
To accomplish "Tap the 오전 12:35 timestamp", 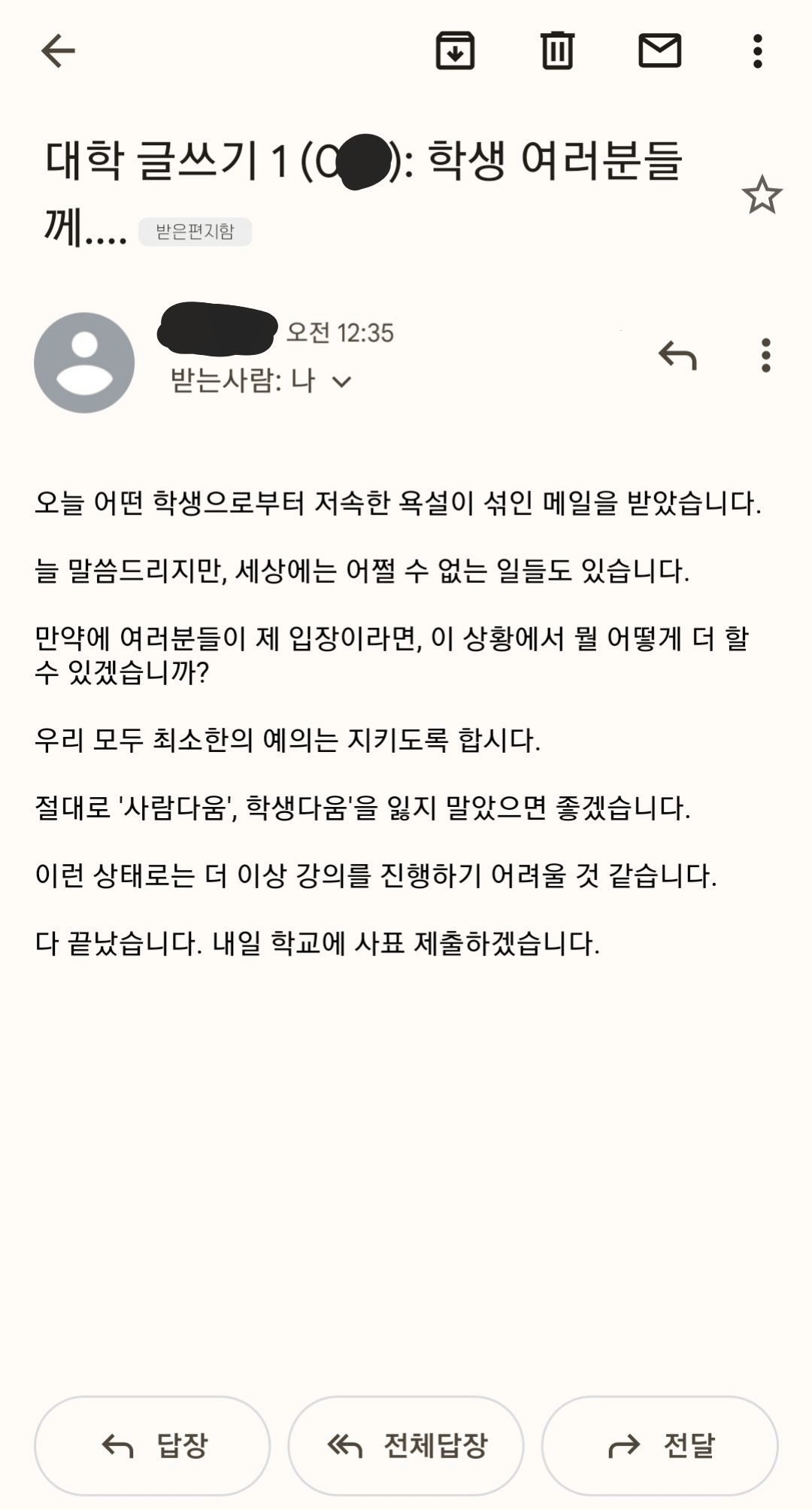I will point(341,331).
